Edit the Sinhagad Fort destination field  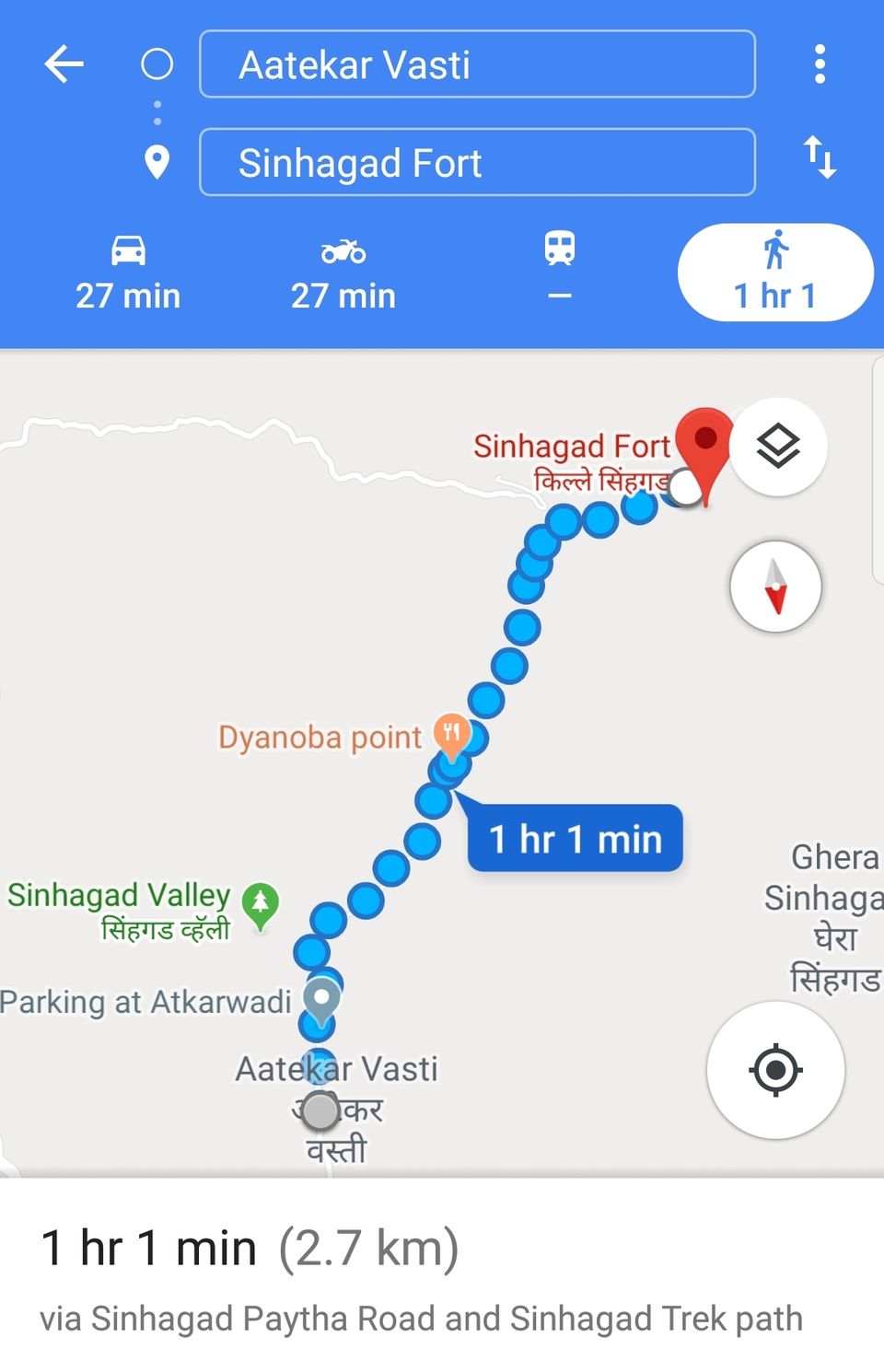click(476, 163)
